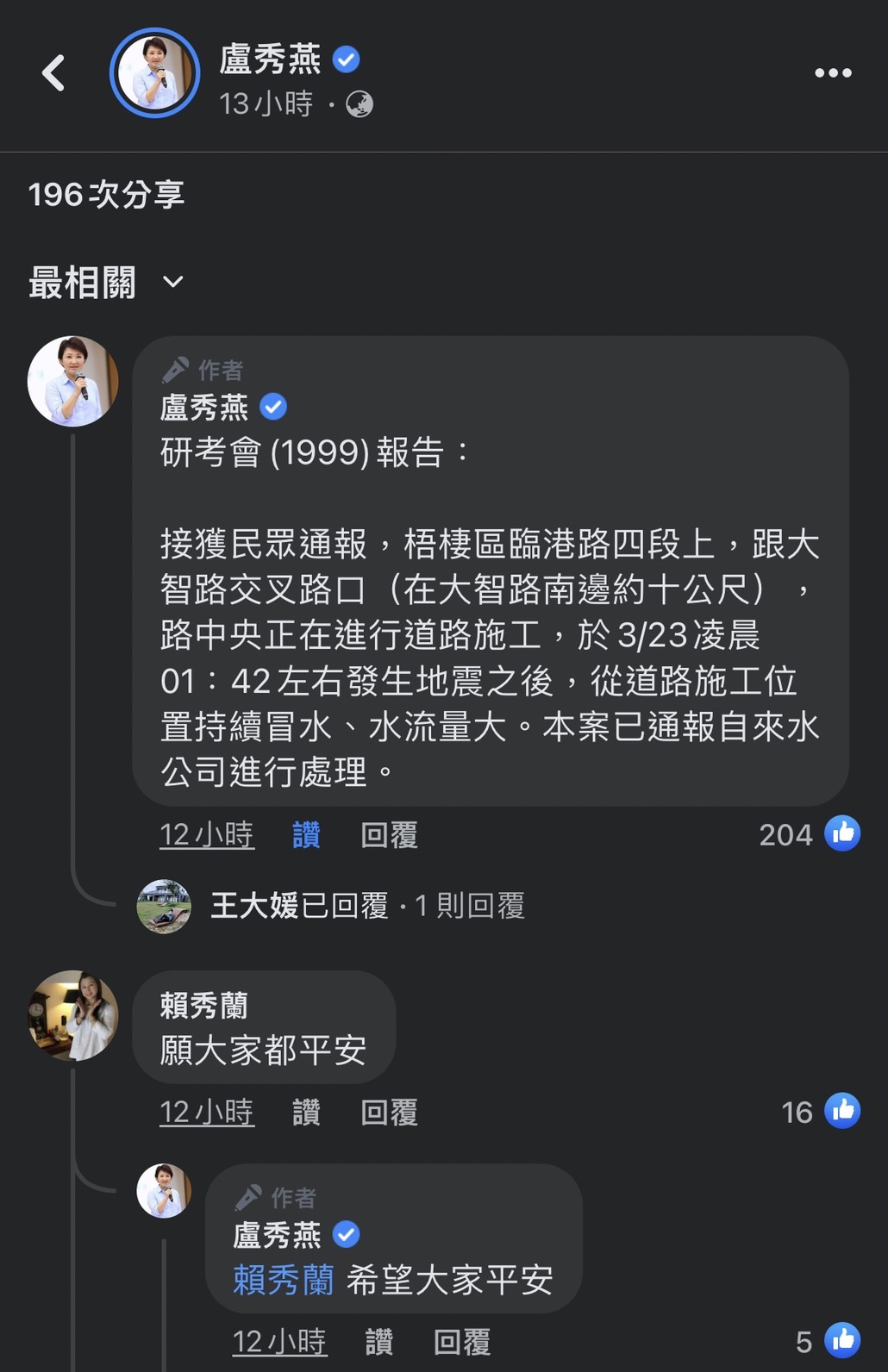This screenshot has width=888, height=1372.
Task: Unlike the 研考會 report comment
Action: click(306, 835)
